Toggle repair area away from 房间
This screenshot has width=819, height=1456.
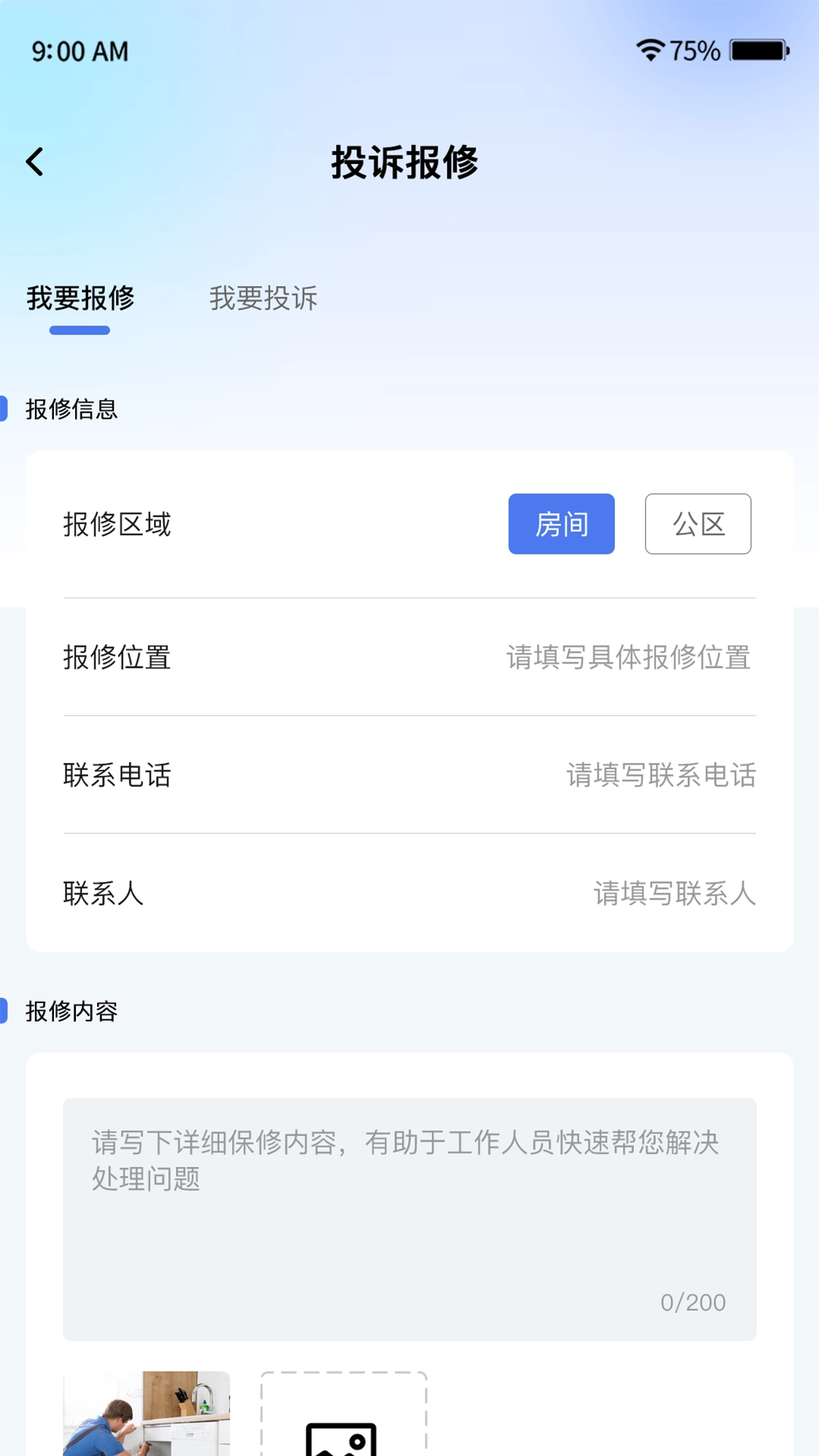click(x=698, y=523)
